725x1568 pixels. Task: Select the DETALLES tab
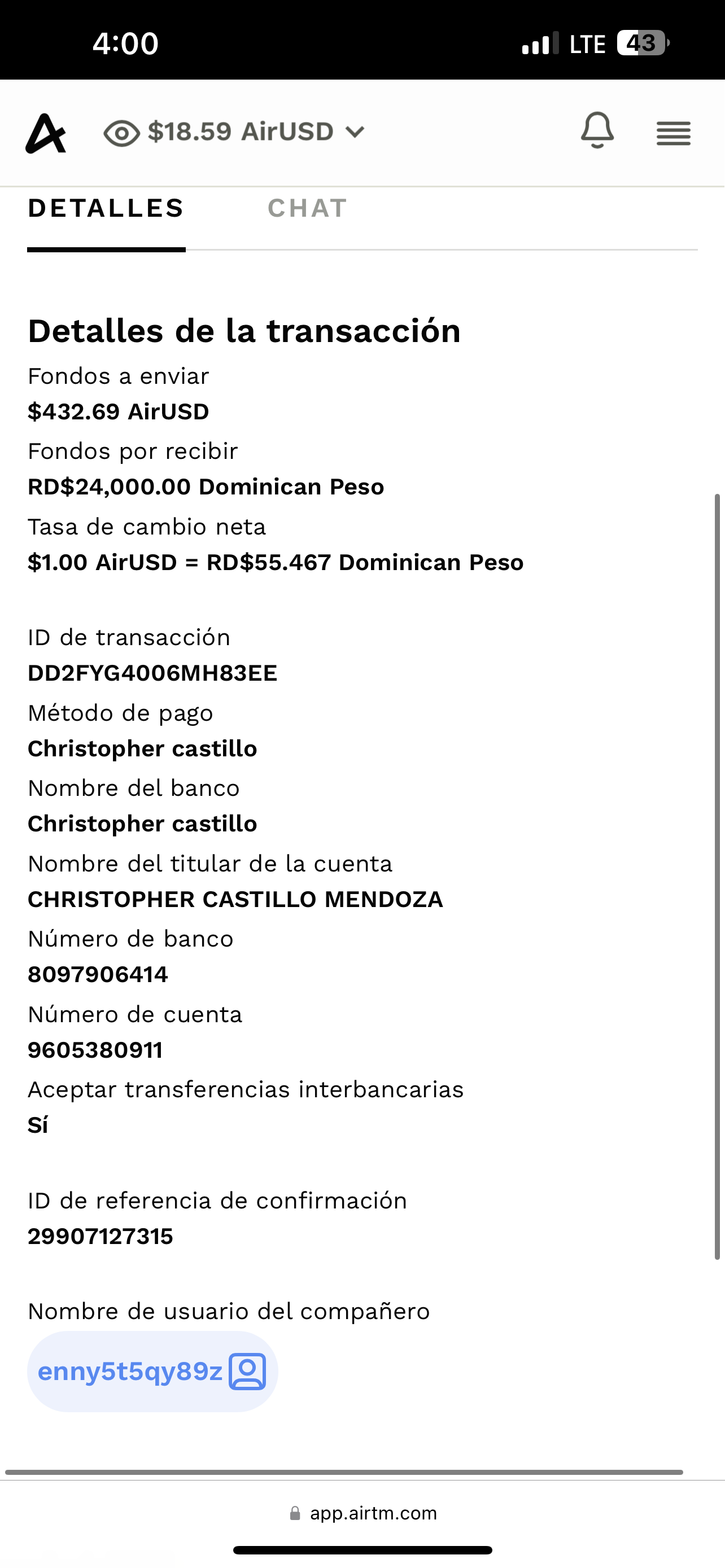tap(106, 209)
